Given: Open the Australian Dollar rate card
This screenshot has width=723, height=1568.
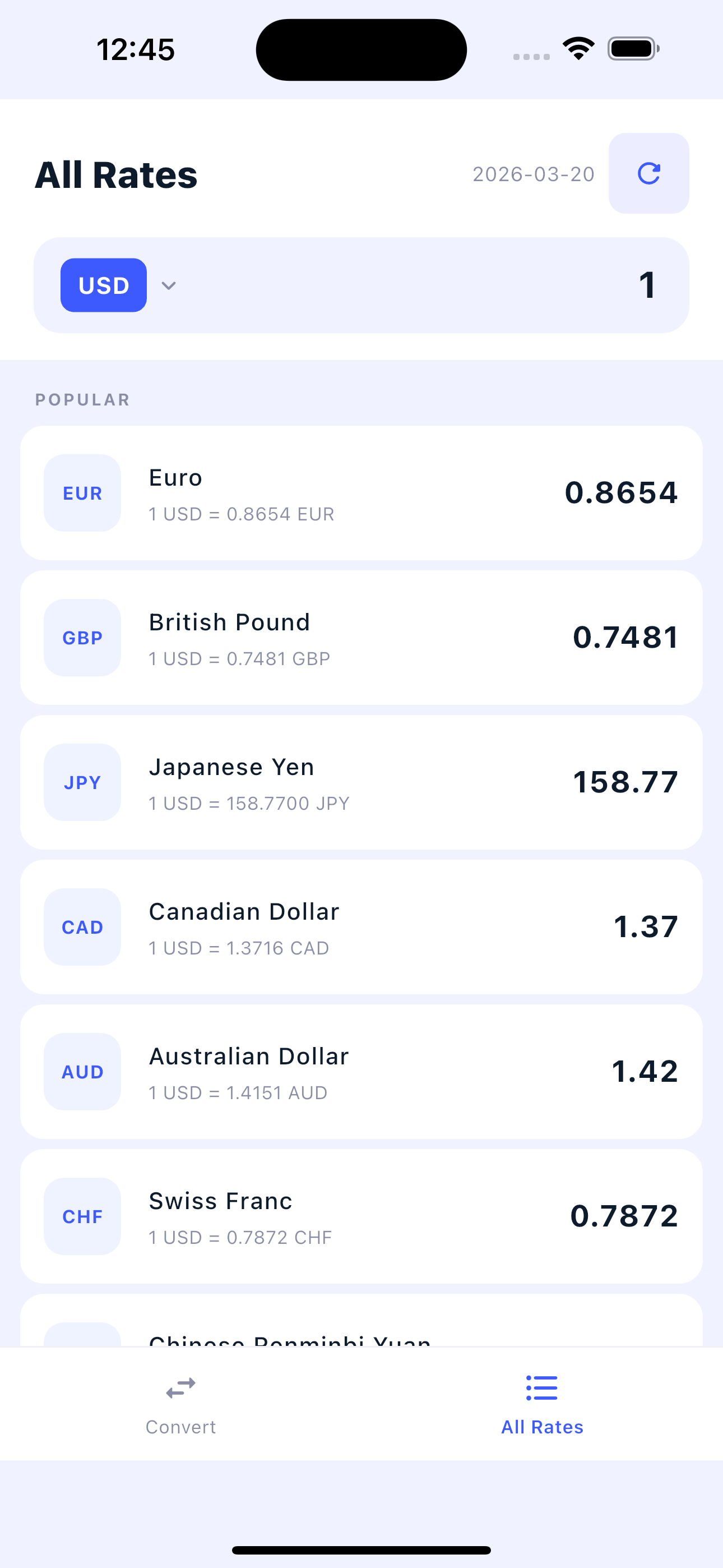Looking at the screenshot, I should (361, 1071).
